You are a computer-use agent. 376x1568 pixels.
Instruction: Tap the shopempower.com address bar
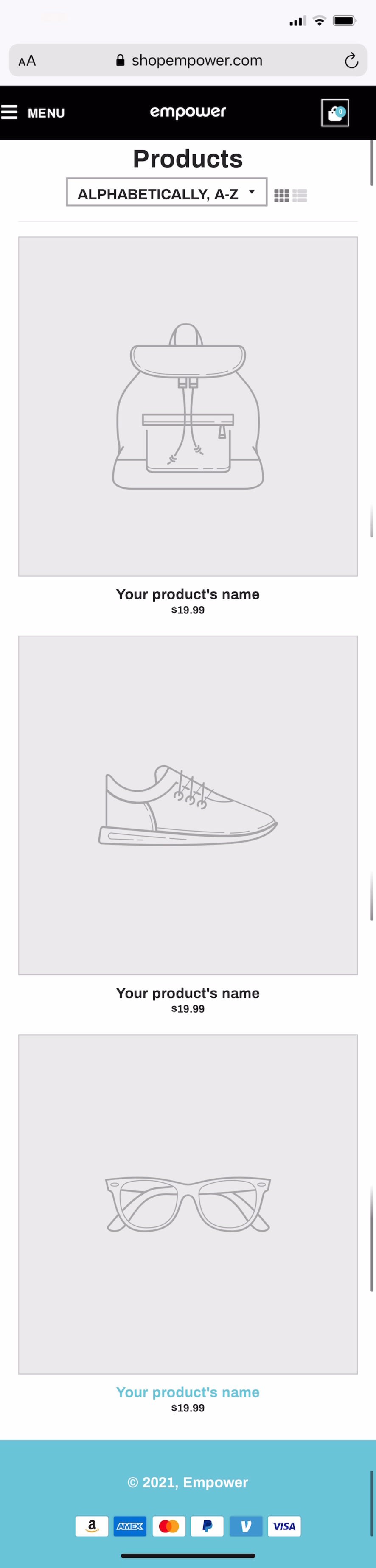(188, 60)
